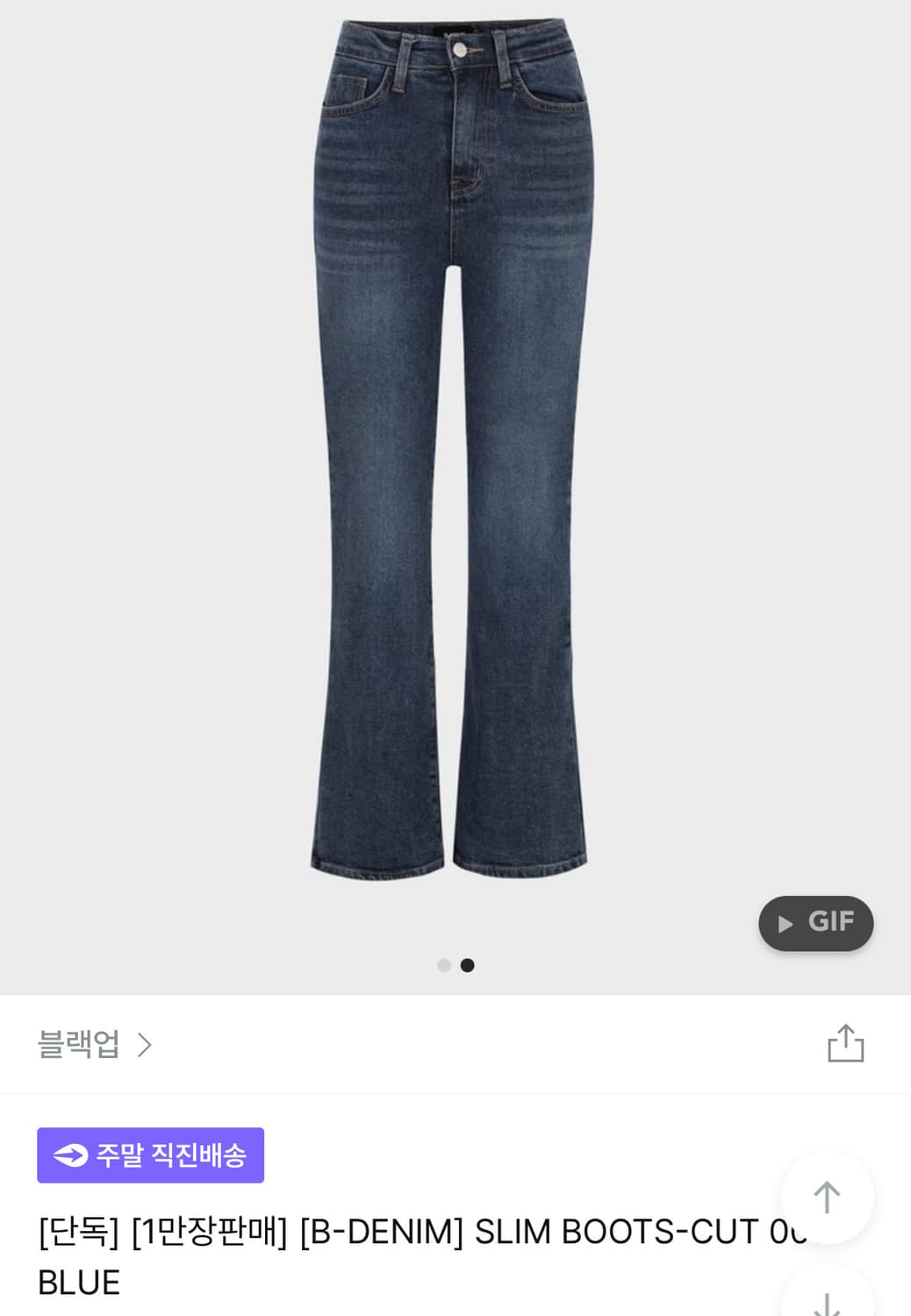Tap the GIF label icon on the product image
This screenshot has height=1316, width=911.
click(814, 922)
